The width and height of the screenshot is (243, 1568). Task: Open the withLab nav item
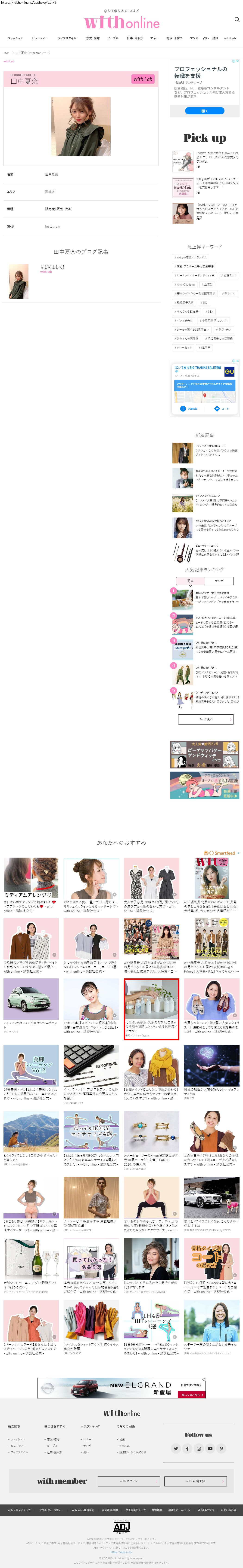click(230, 38)
